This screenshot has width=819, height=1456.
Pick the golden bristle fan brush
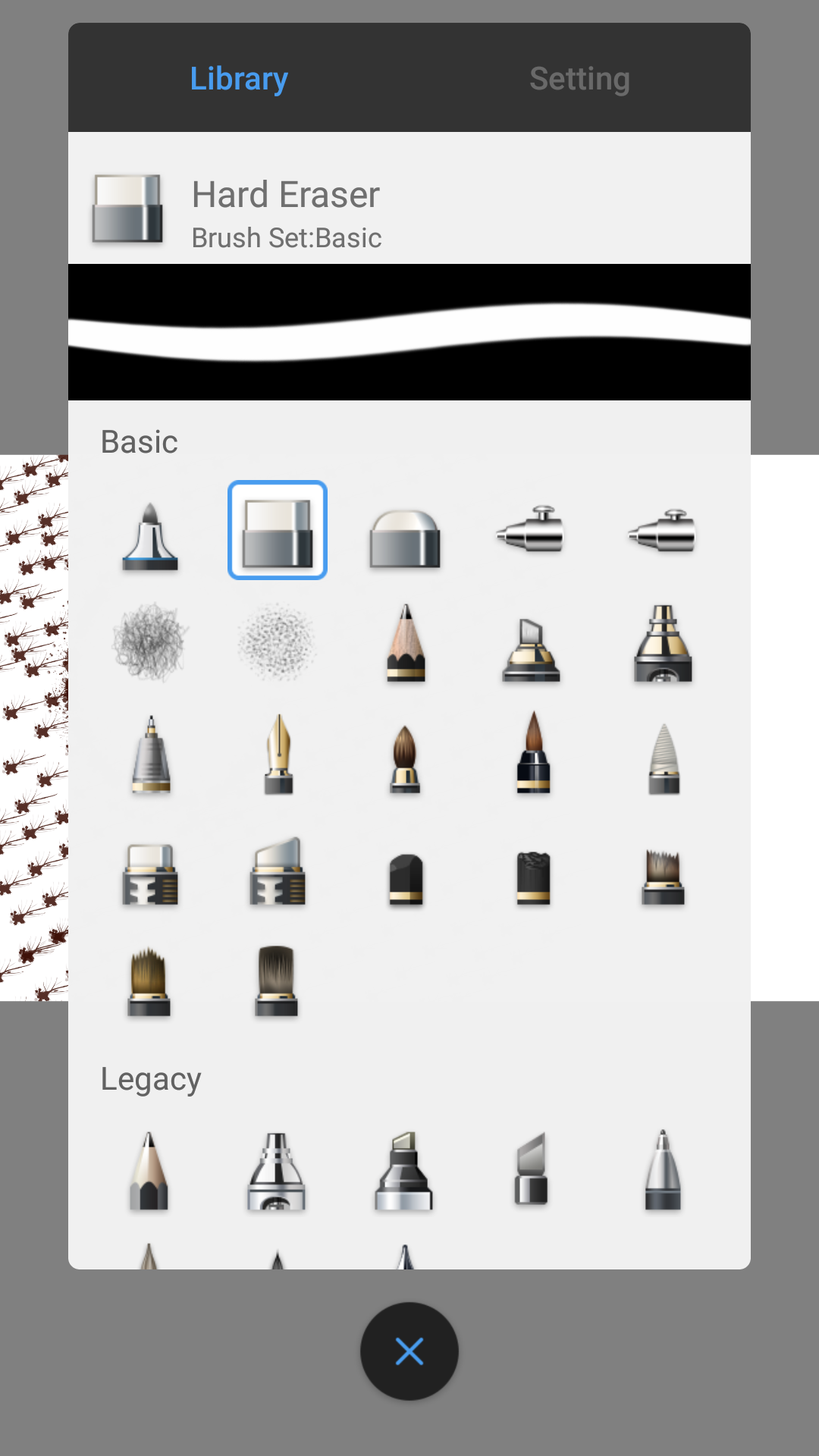pos(149,981)
